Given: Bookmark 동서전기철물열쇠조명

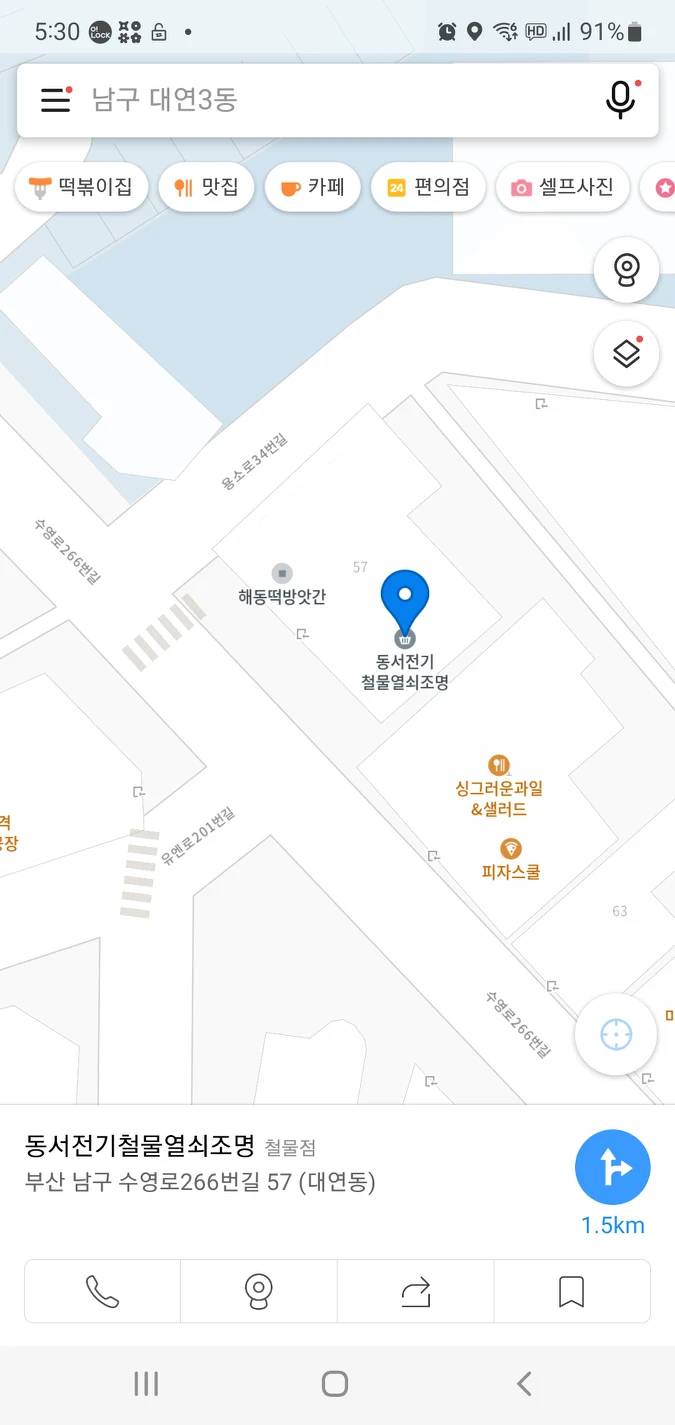Looking at the screenshot, I should click(571, 1291).
